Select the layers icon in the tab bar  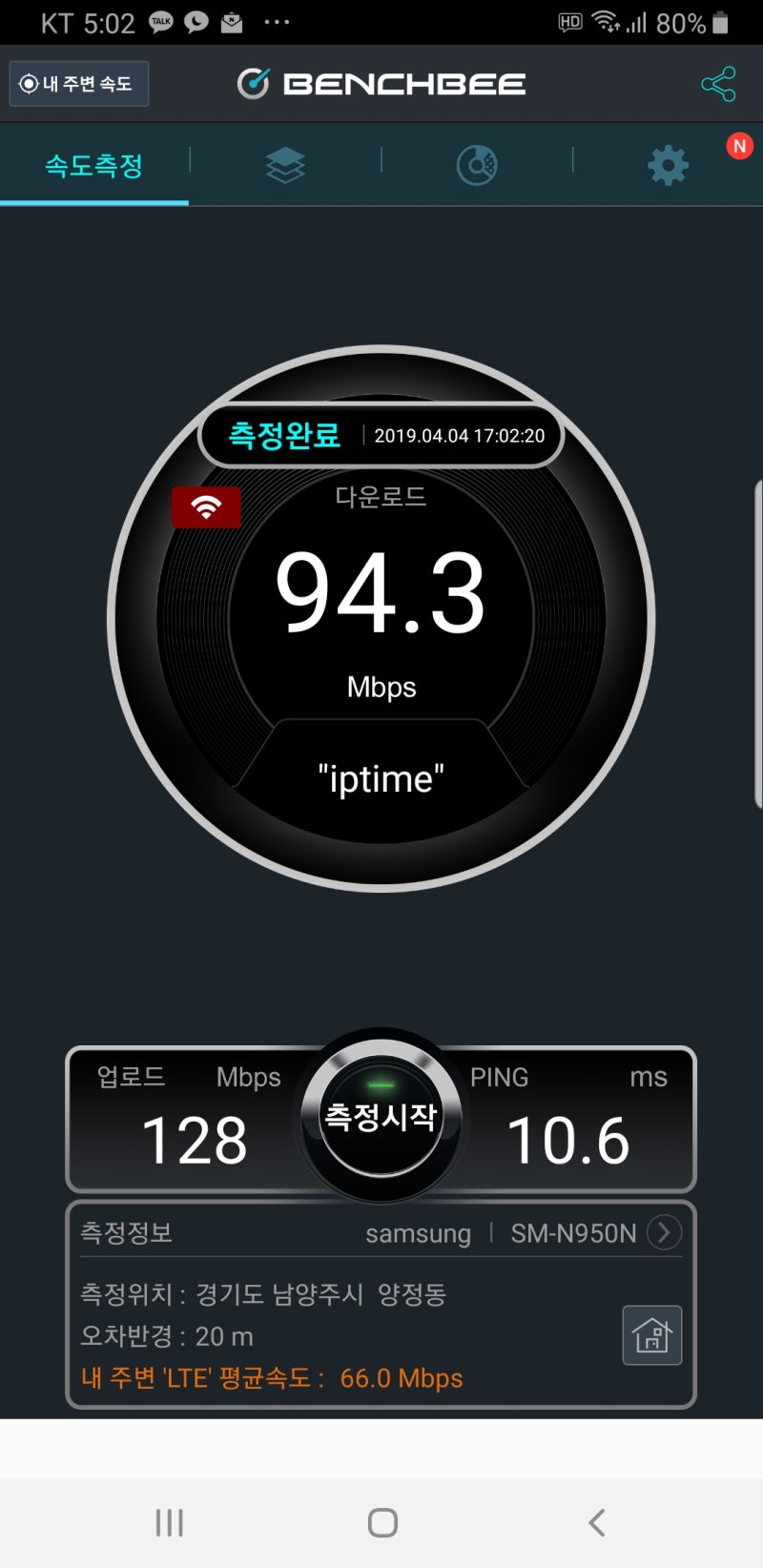pyautogui.click(x=285, y=163)
